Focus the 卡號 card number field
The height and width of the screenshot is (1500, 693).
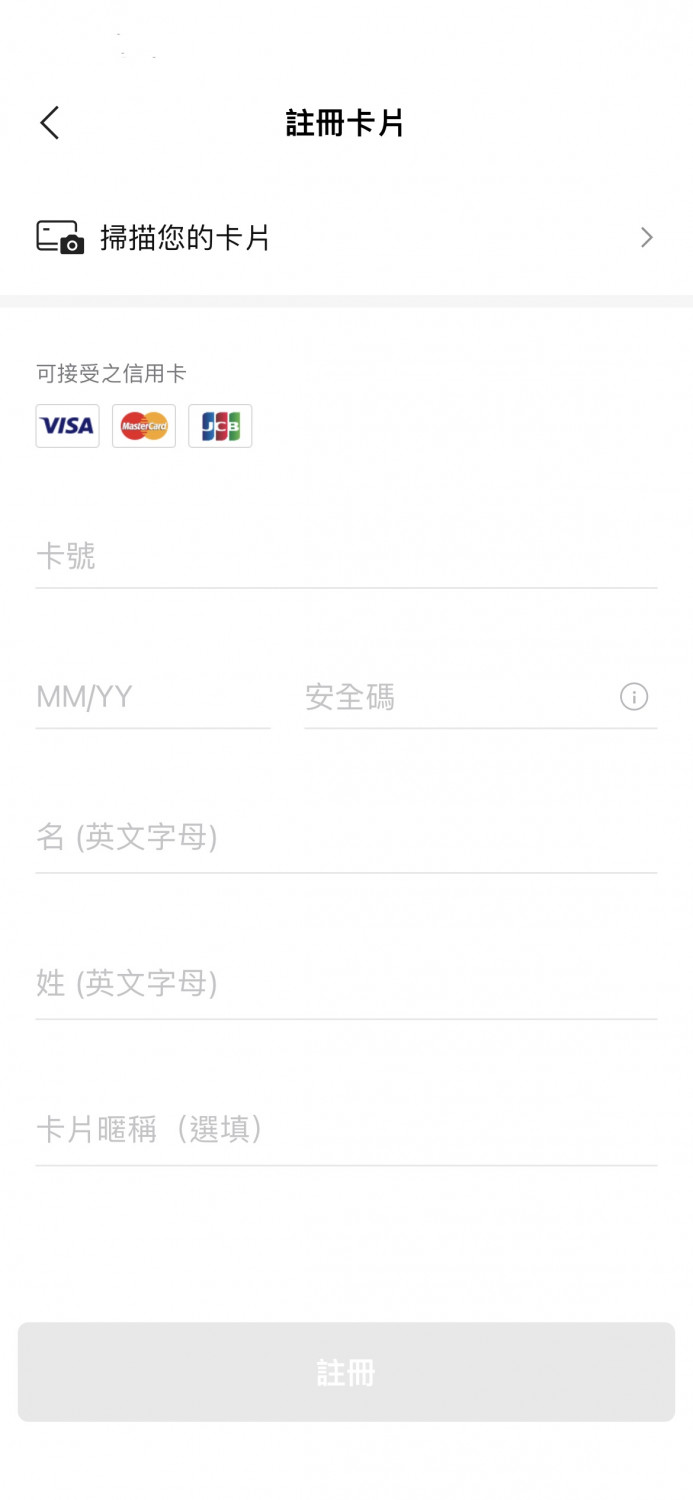tap(345, 556)
